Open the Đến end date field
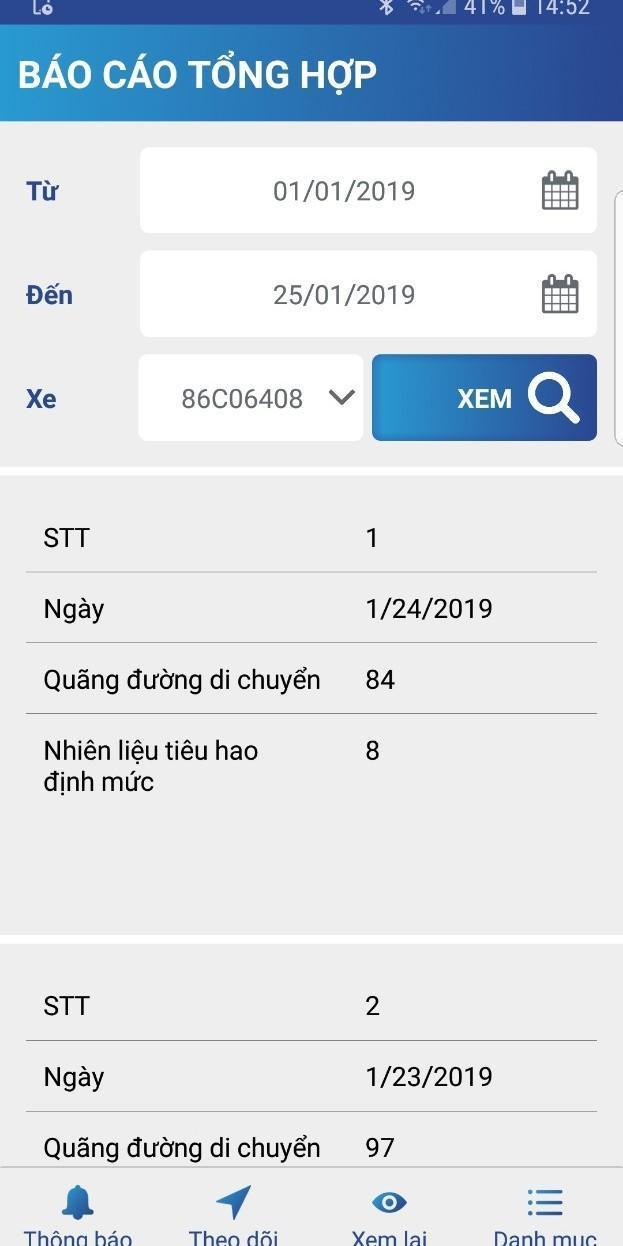 367,295
